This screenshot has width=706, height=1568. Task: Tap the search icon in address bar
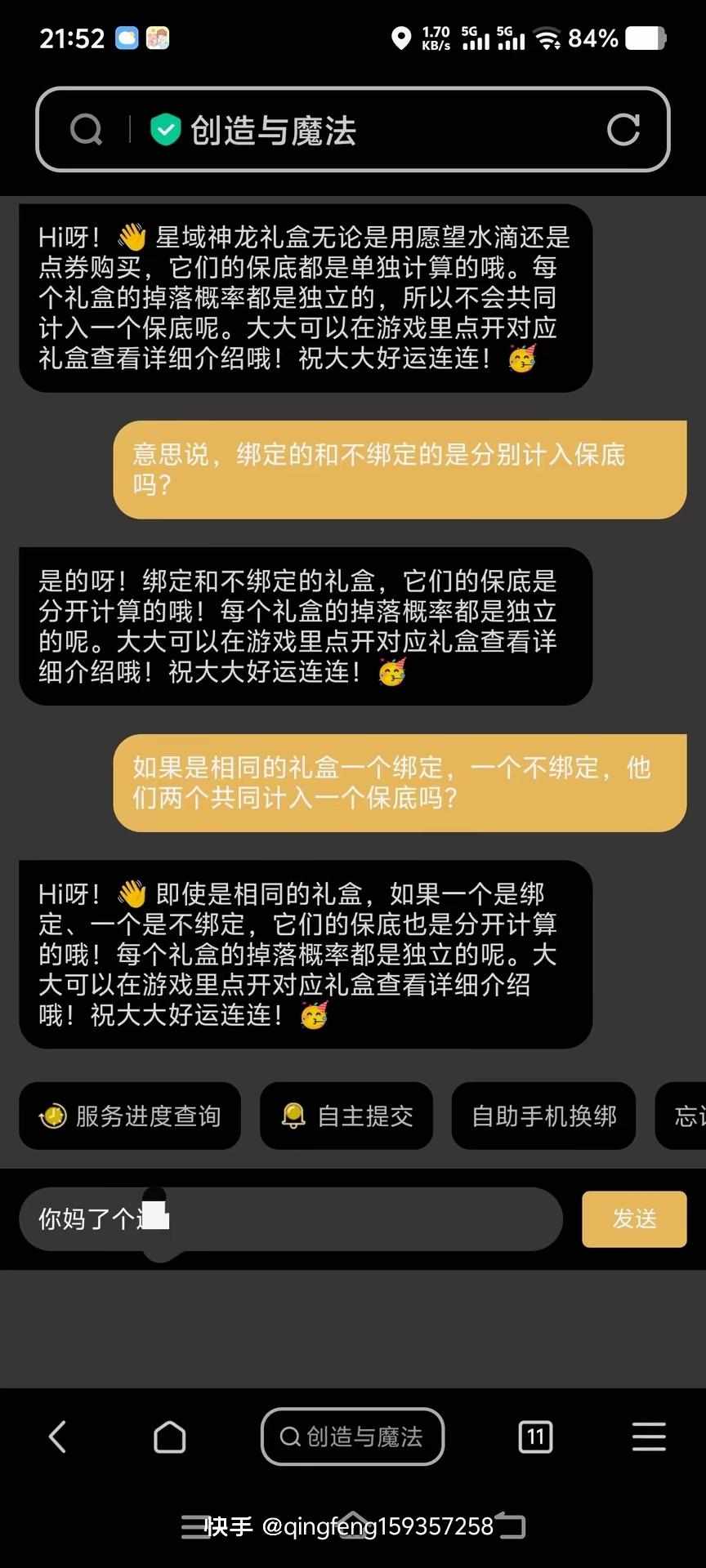click(x=86, y=129)
